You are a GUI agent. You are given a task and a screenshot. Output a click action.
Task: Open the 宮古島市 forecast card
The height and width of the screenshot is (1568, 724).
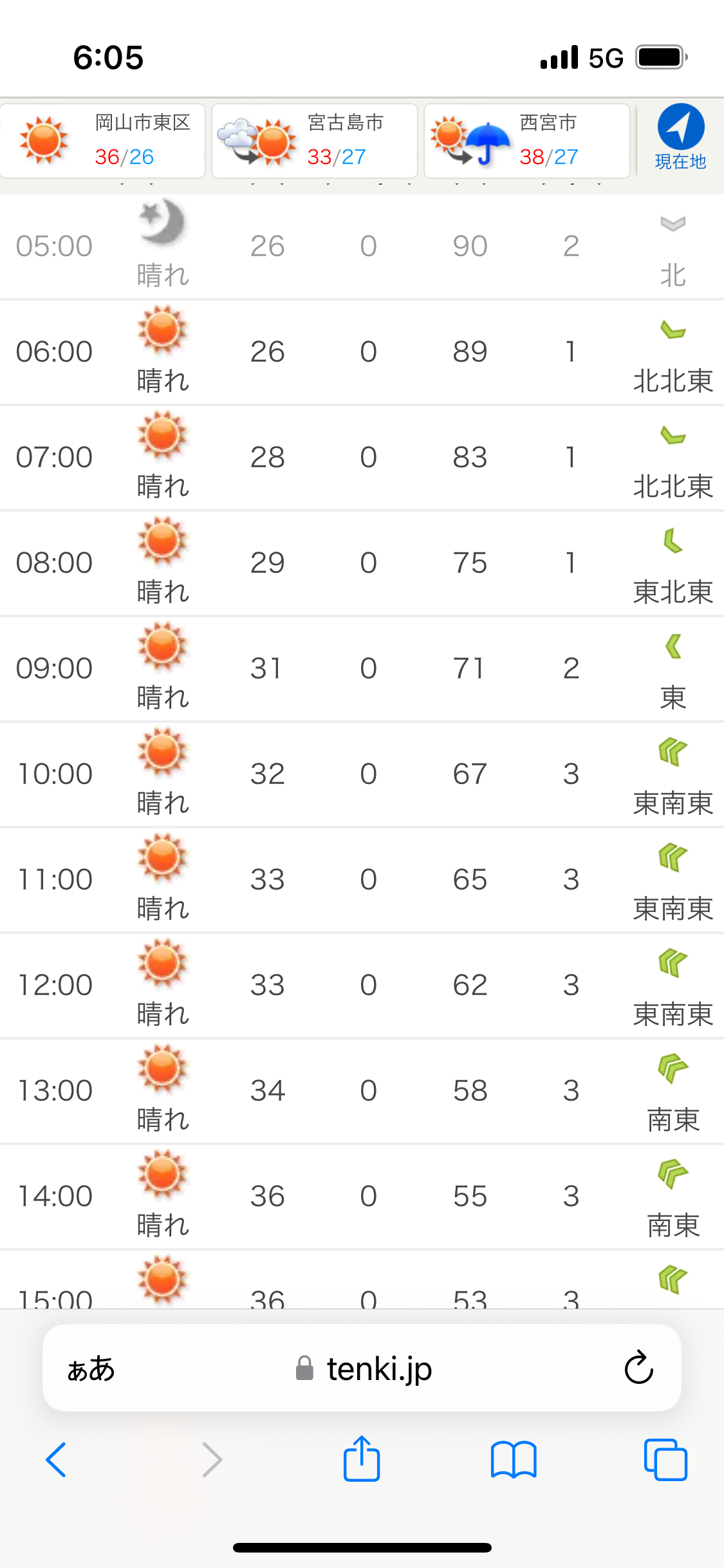314,140
